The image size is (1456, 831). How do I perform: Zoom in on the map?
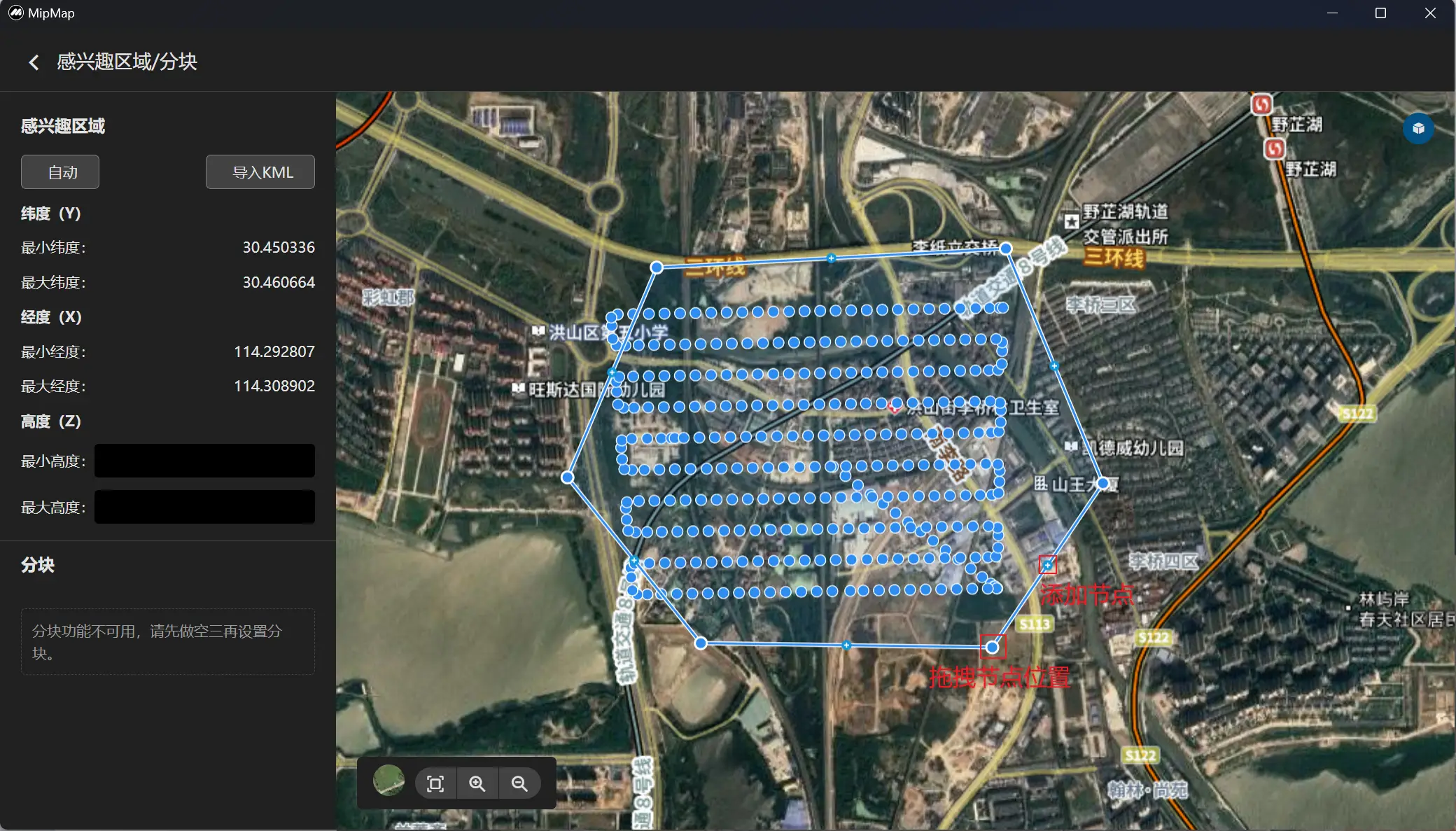click(477, 783)
